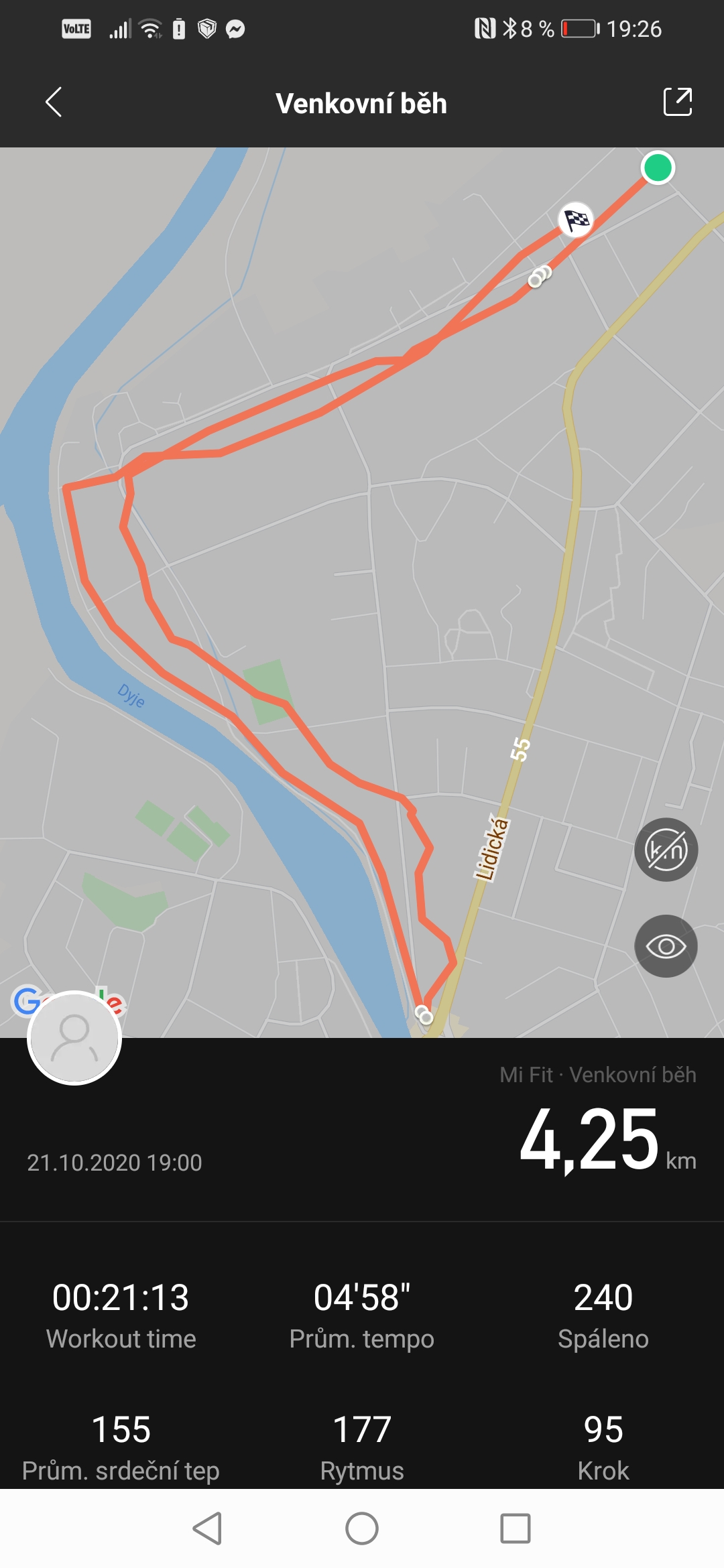Screen dimensions: 724x1568
Task: Share this outdoor run summary
Action: coord(677,102)
